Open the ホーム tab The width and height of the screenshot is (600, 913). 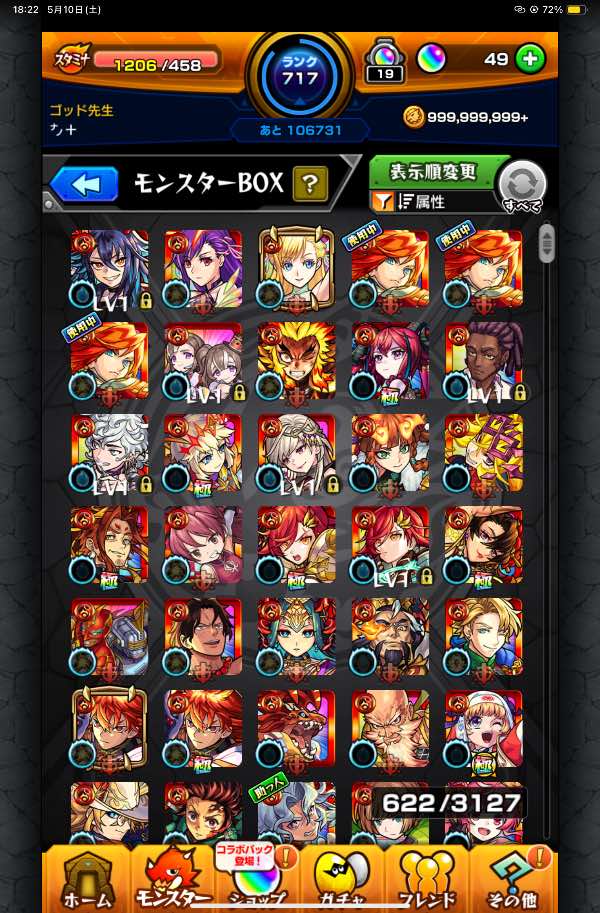tap(88, 877)
